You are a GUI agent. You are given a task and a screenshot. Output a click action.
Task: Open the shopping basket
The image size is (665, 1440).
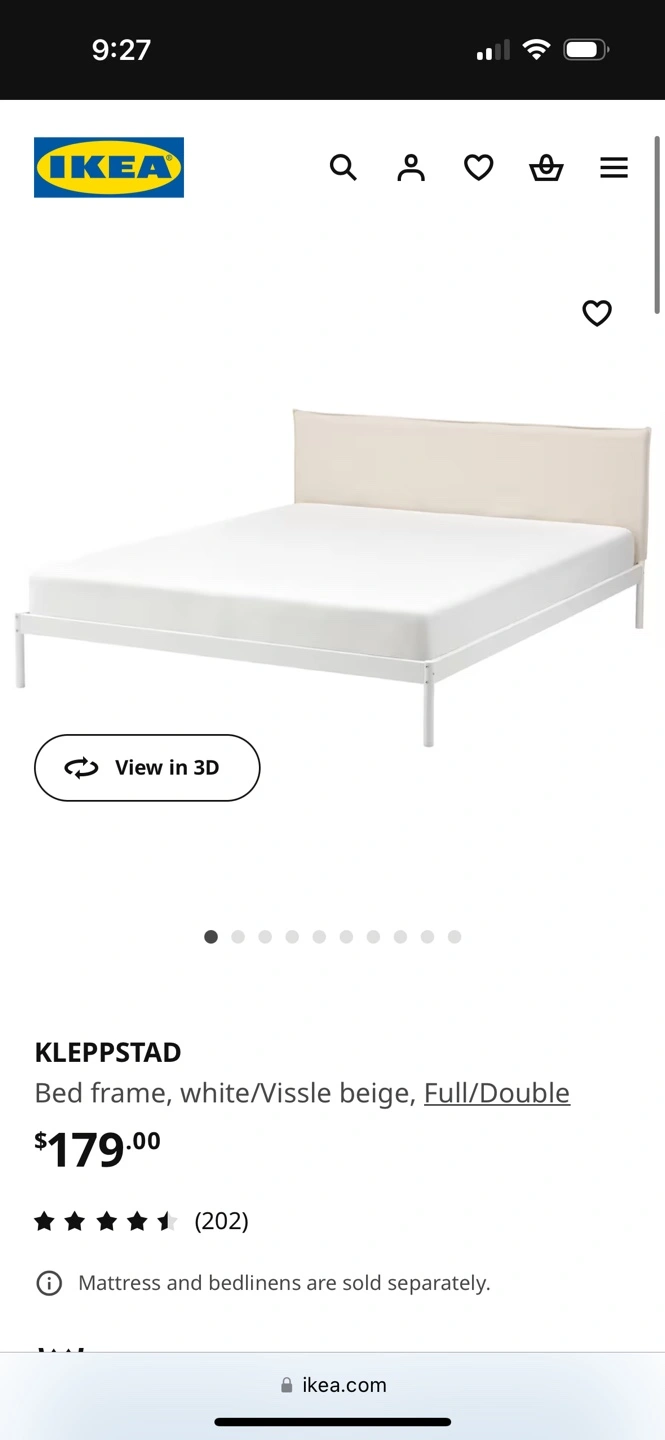point(546,167)
